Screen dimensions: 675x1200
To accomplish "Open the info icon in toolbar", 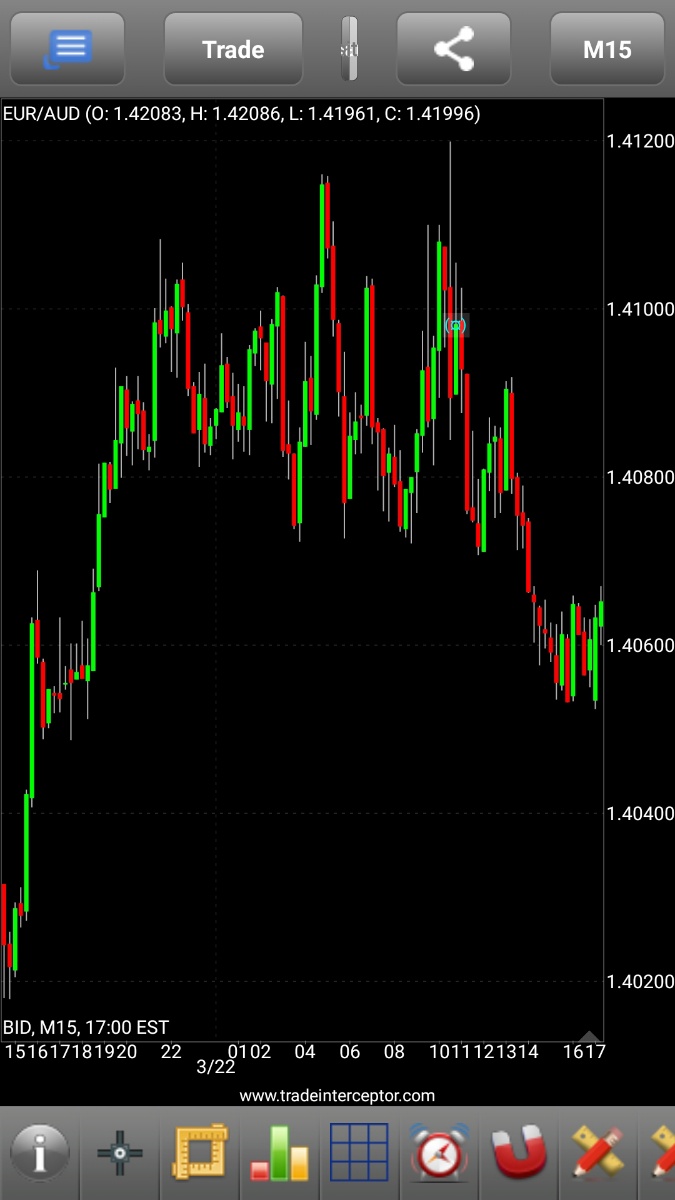I will [x=40, y=1153].
